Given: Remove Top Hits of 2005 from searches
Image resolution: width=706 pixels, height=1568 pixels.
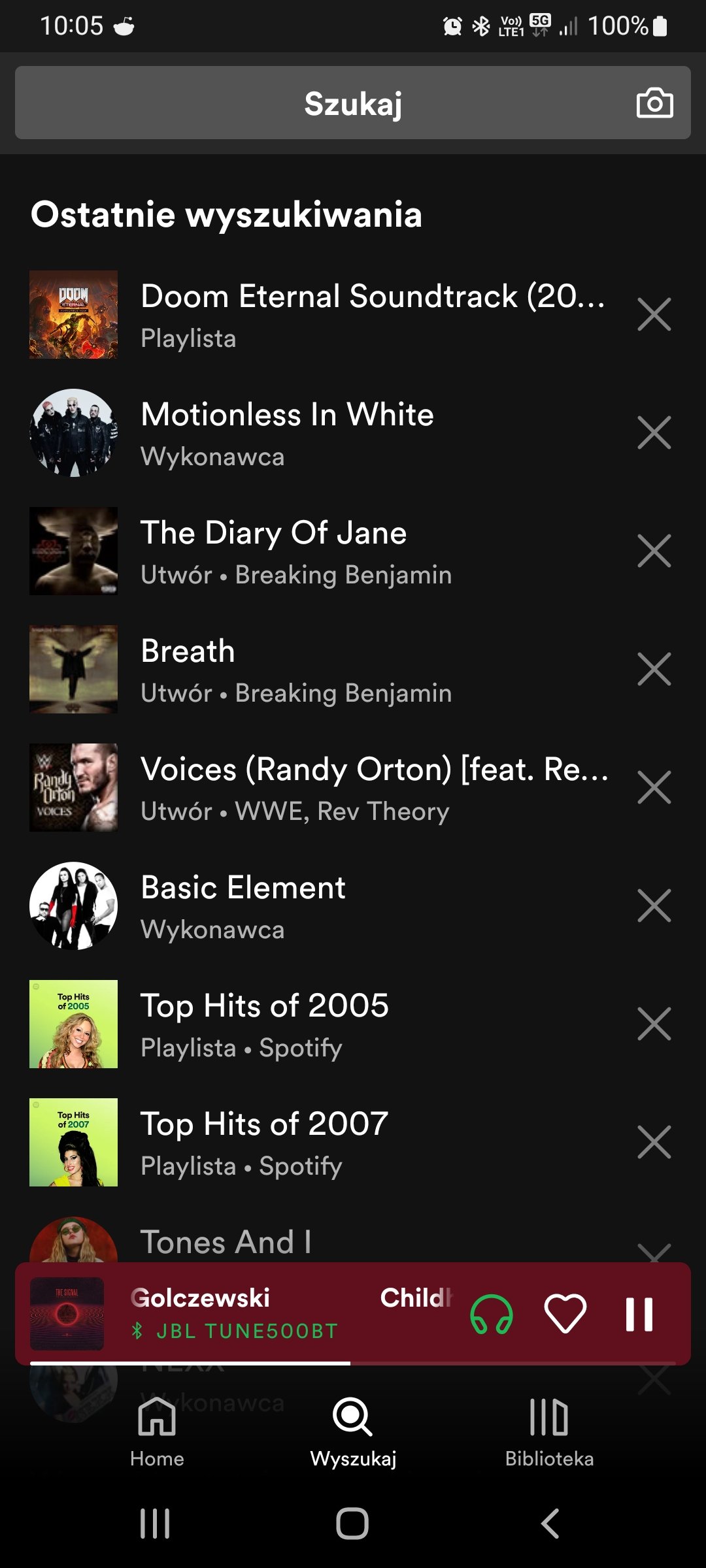Looking at the screenshot, I should pos(654,1024).
